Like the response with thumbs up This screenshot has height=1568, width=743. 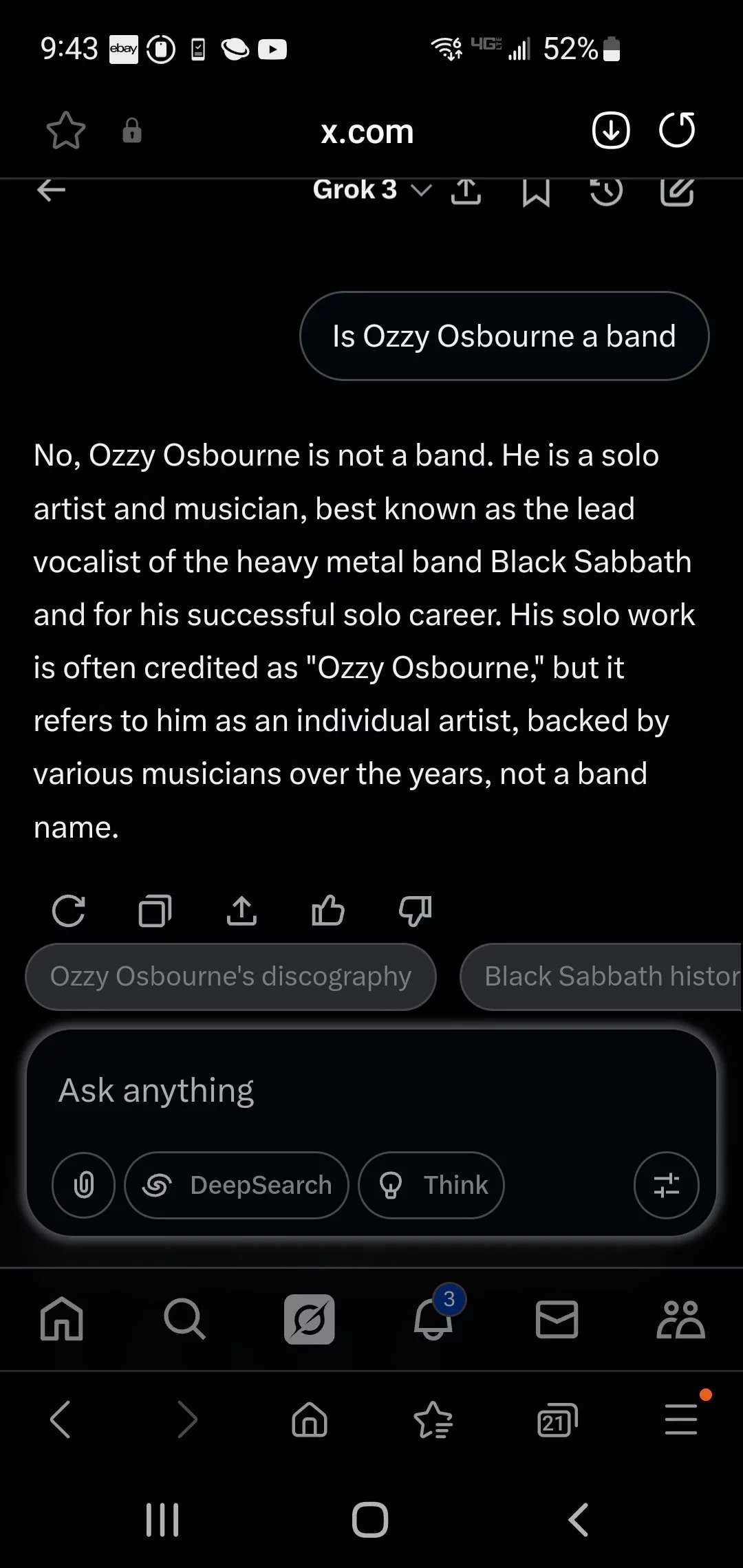pyautogui.click(x=328, y=911)
